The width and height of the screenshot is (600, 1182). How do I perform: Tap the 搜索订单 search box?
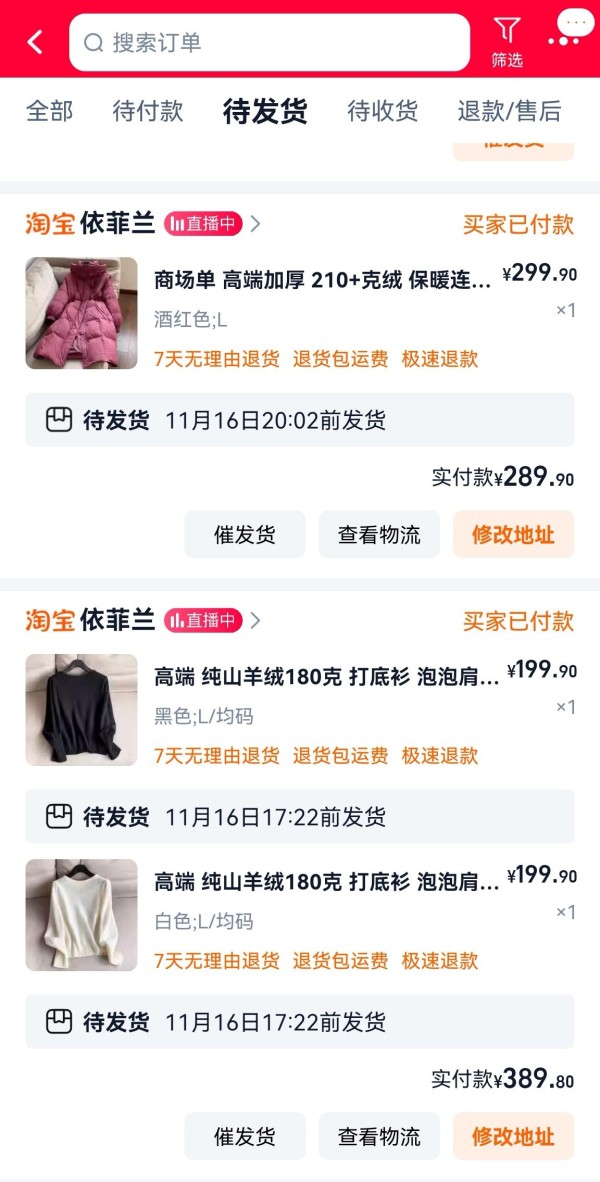(x=269, y=42)
